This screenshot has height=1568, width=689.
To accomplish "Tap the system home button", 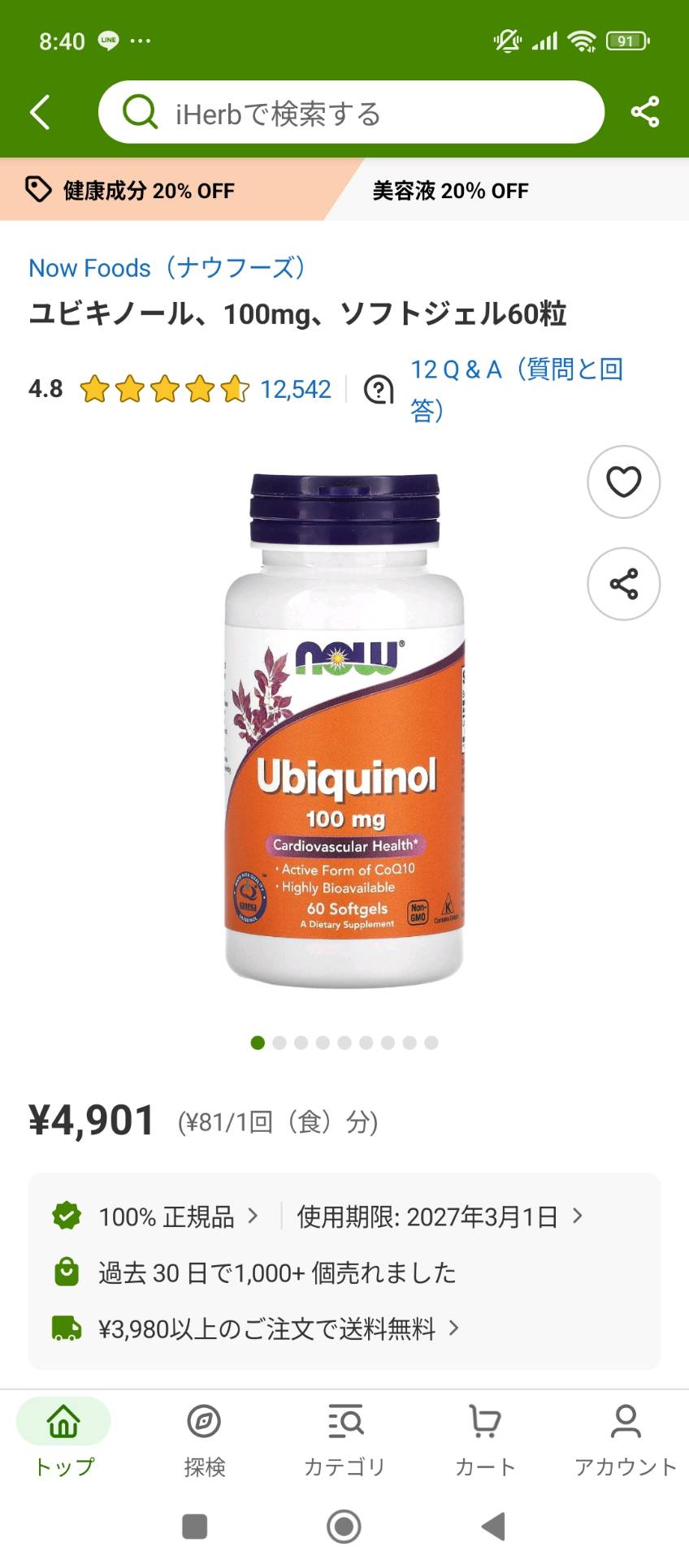I will [344, 1527].
